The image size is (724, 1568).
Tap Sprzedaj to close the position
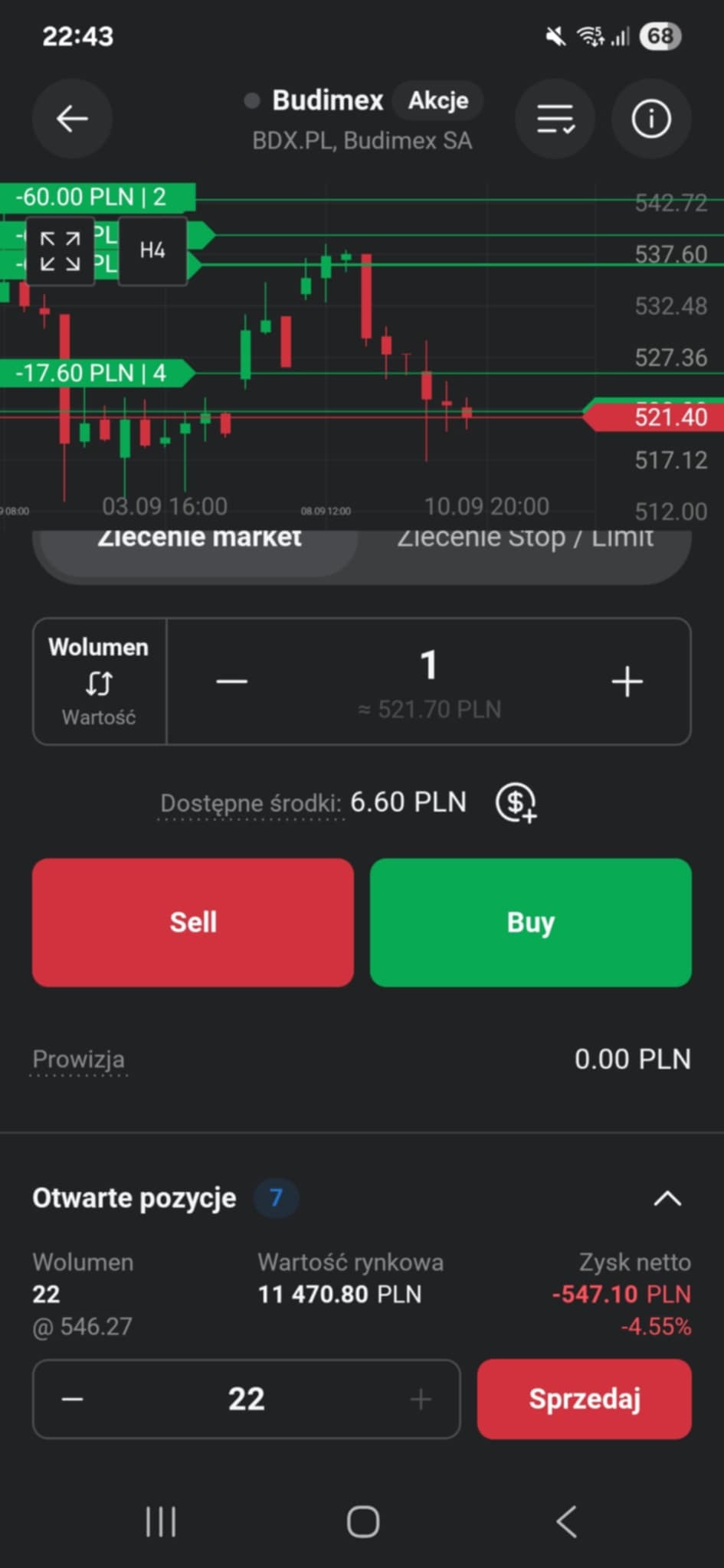coord(584,1400)
